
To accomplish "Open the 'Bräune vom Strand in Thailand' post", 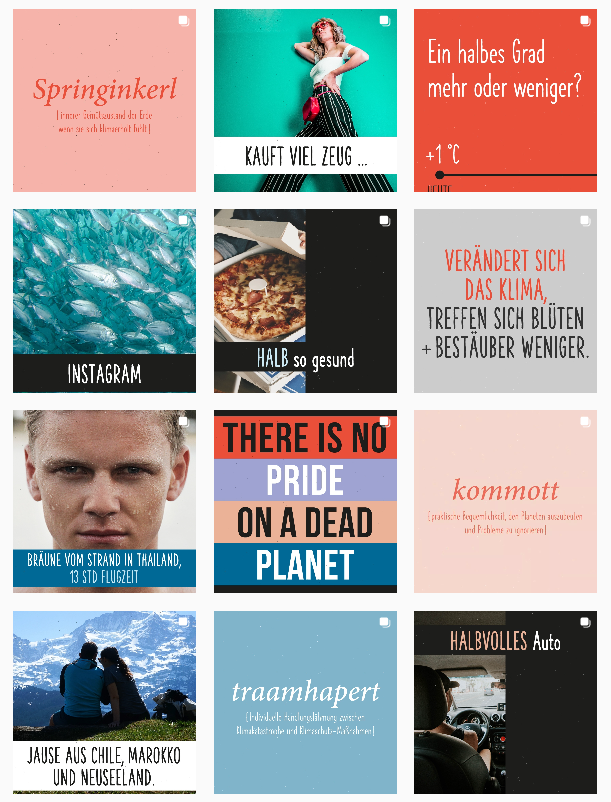I will [x=104, y=500].
